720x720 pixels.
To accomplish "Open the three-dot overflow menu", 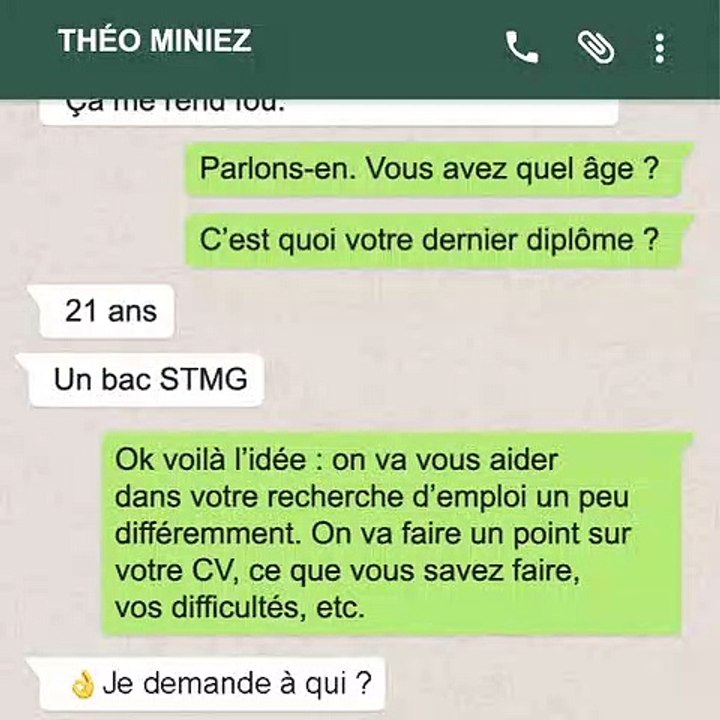I will coord(659,46).
